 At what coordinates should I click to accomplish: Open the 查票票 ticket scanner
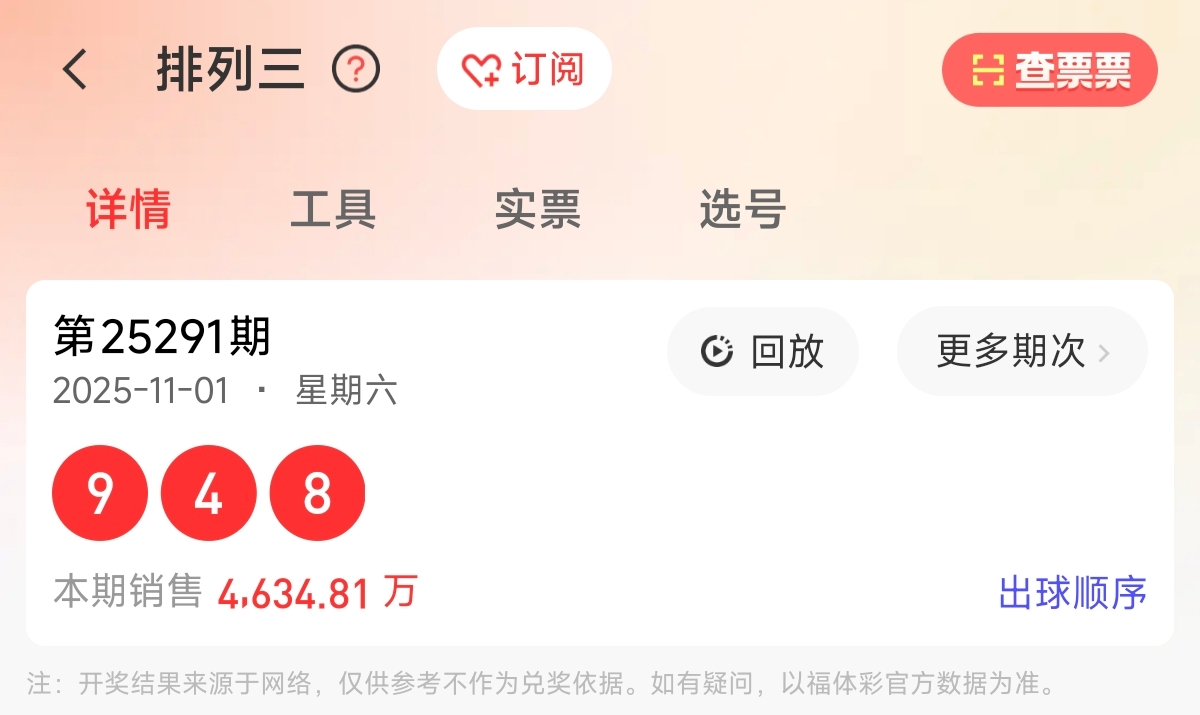1050,70
